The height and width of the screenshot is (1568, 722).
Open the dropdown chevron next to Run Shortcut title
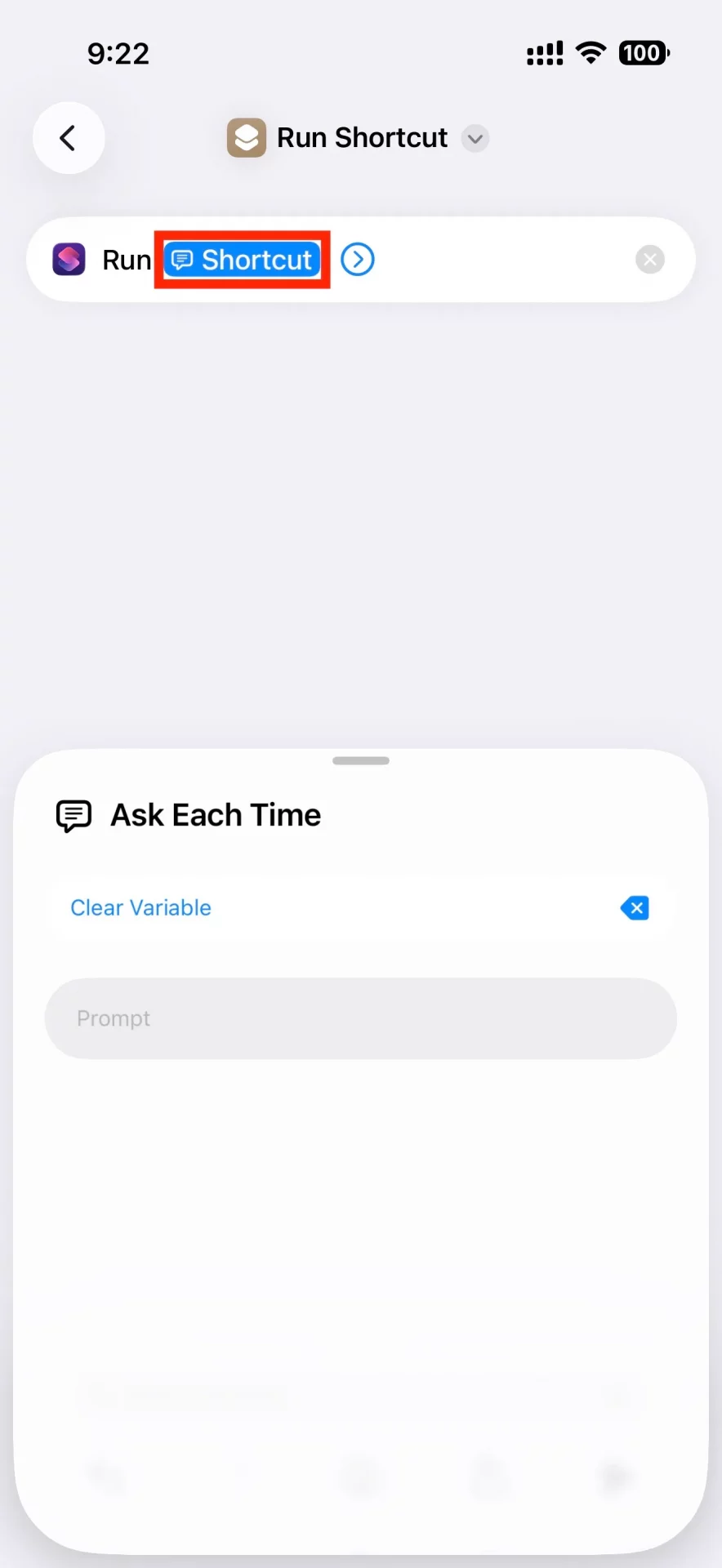[x=475, y=139]
